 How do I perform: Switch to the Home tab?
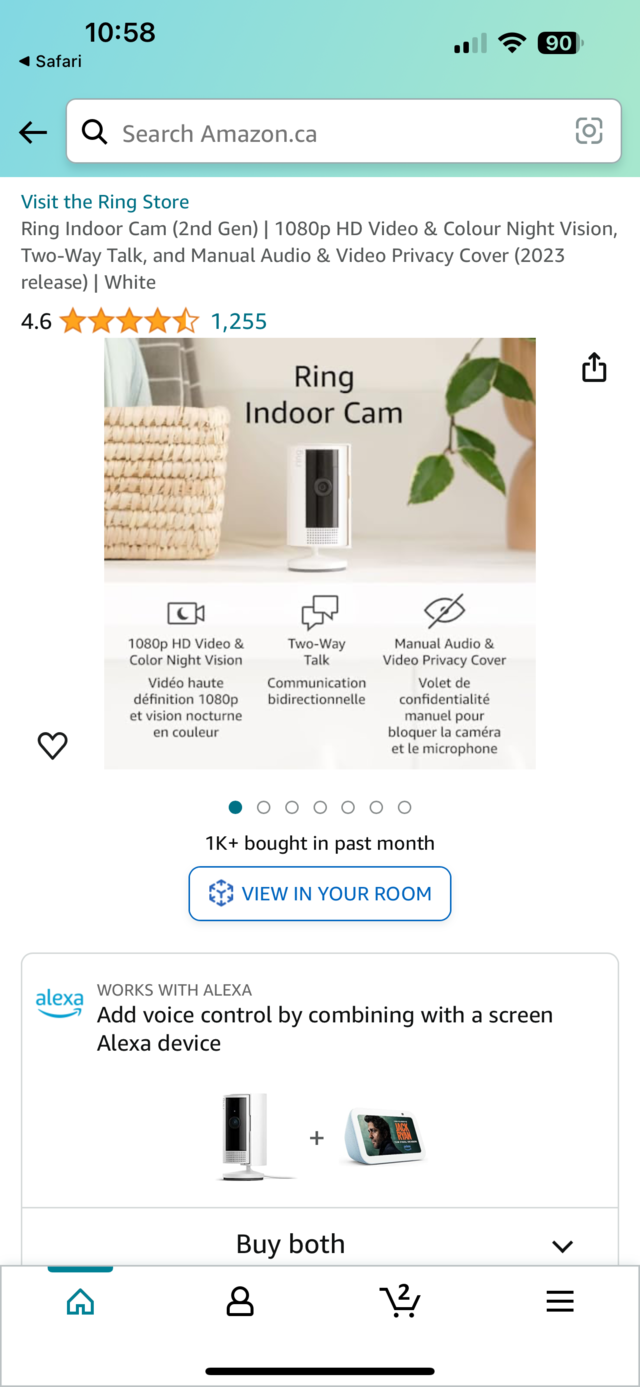pos(80,1301)
